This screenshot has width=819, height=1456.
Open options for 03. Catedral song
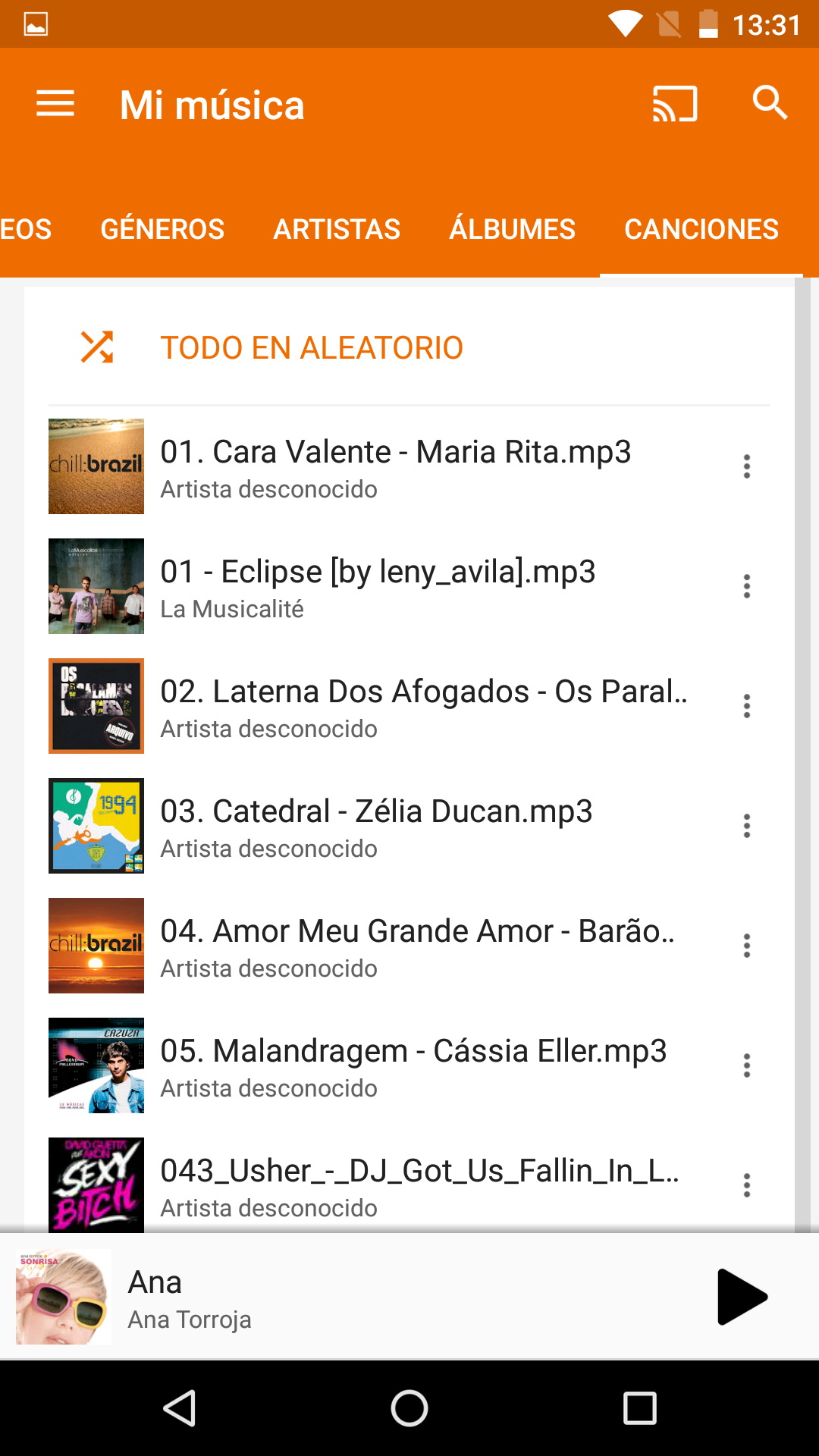coord(747,826)
